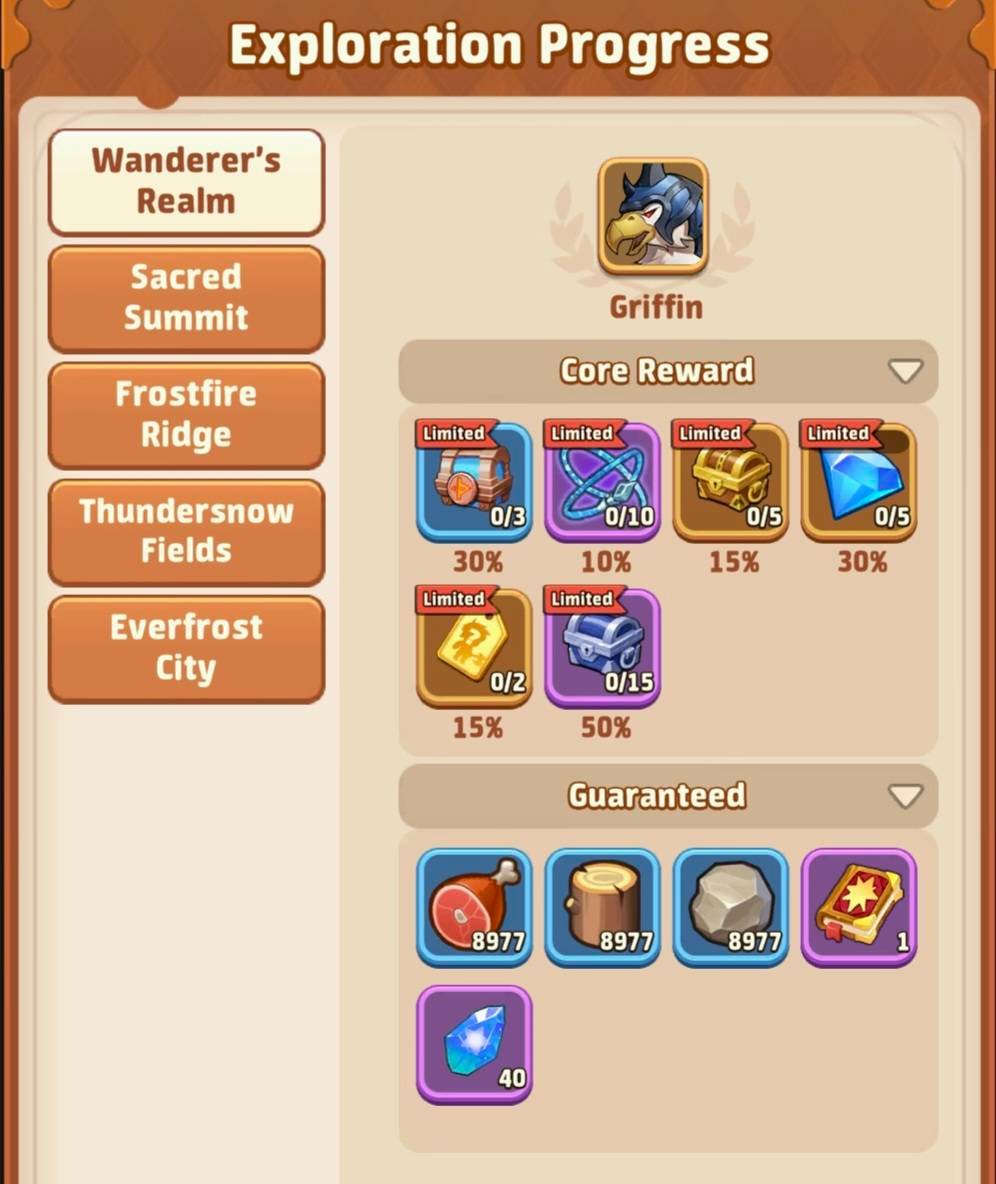Go to the Everfrost City tab
996x1184 pixels.
[x=186, y=647]
